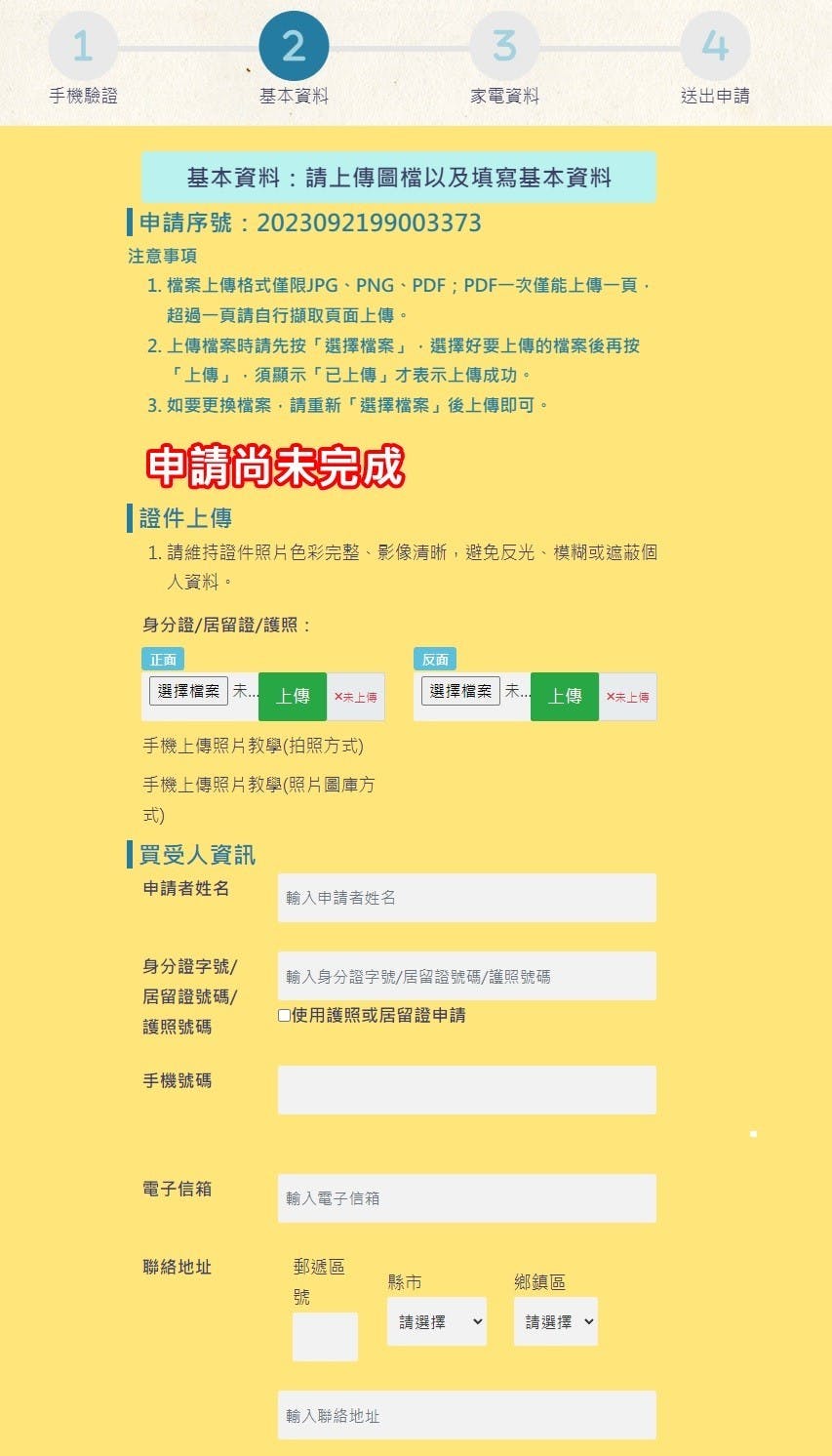Focus the 輸入聯絡地址 field
The height and width of the screenshot is (1456, 832).
(x=466, y=1415)
